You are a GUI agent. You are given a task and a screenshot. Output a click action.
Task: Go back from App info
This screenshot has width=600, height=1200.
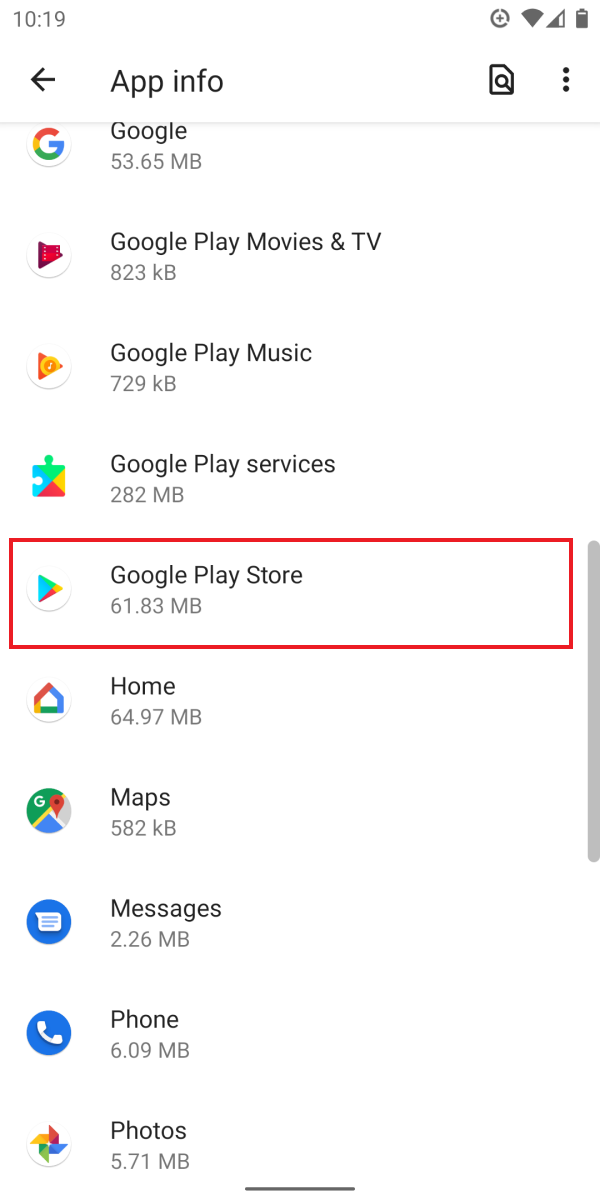[43, 80]
